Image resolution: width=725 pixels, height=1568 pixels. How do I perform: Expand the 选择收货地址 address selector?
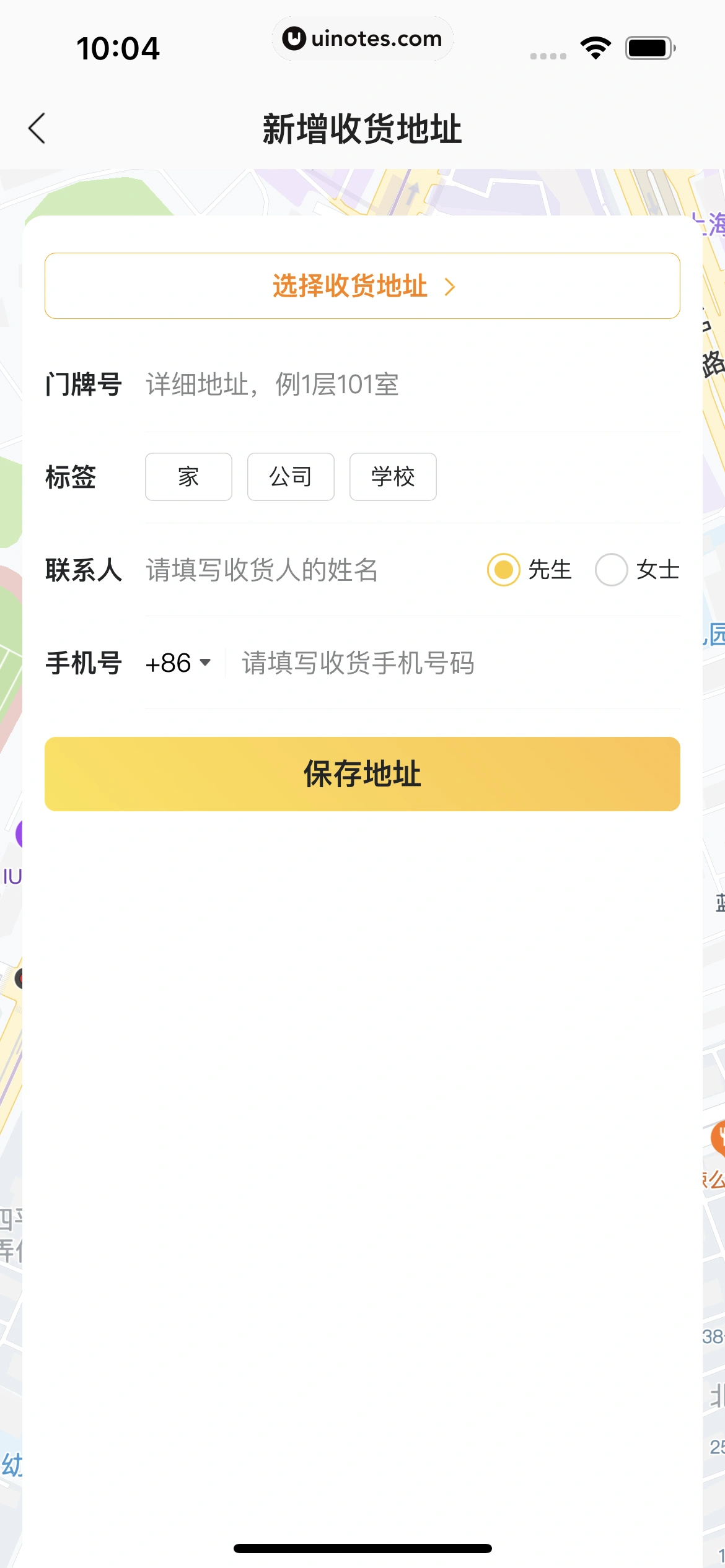coord(362,285)
